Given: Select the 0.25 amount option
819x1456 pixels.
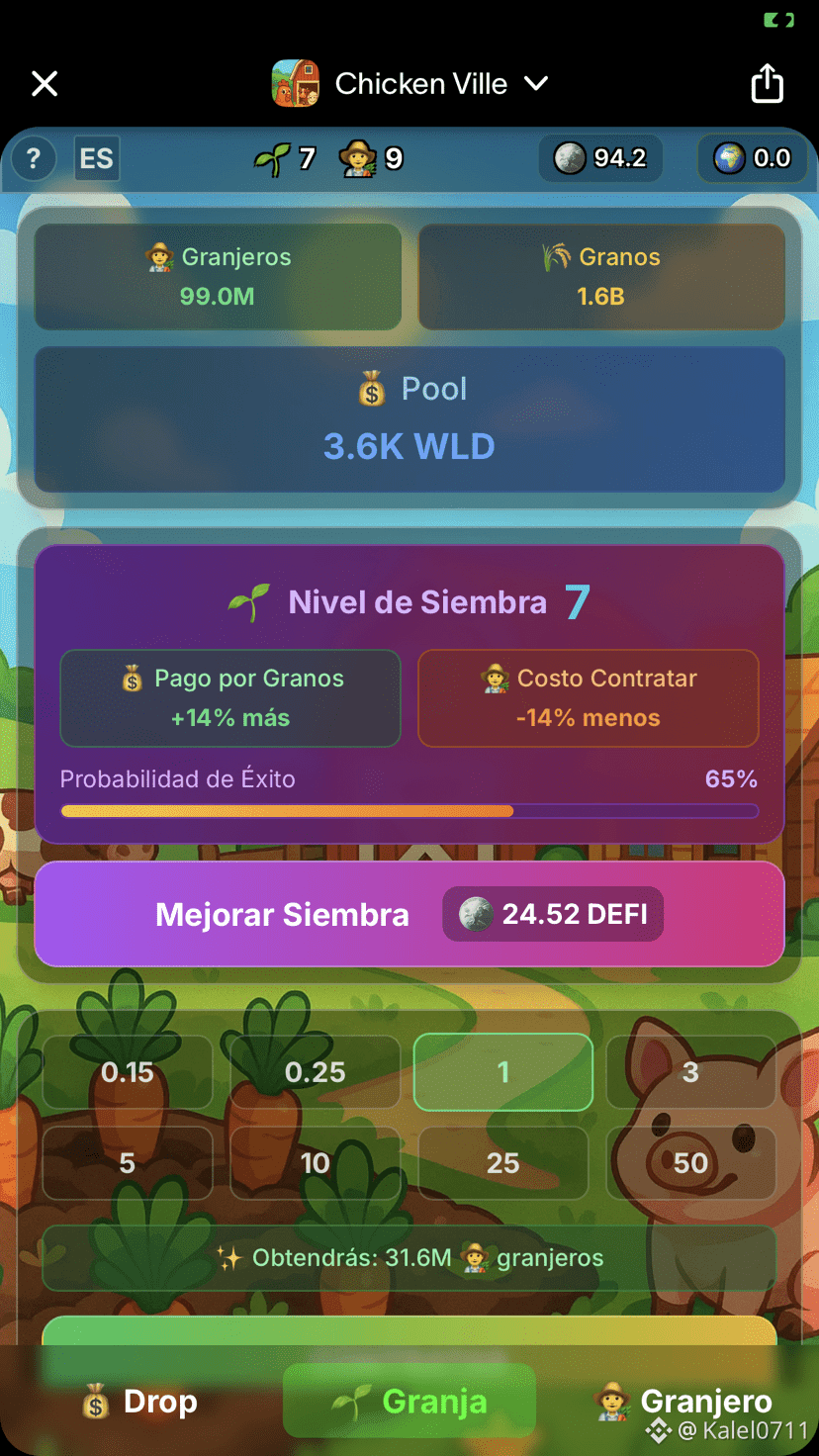Looking at the screenshot, I should pyautogui.click(x=316, y=1072).
